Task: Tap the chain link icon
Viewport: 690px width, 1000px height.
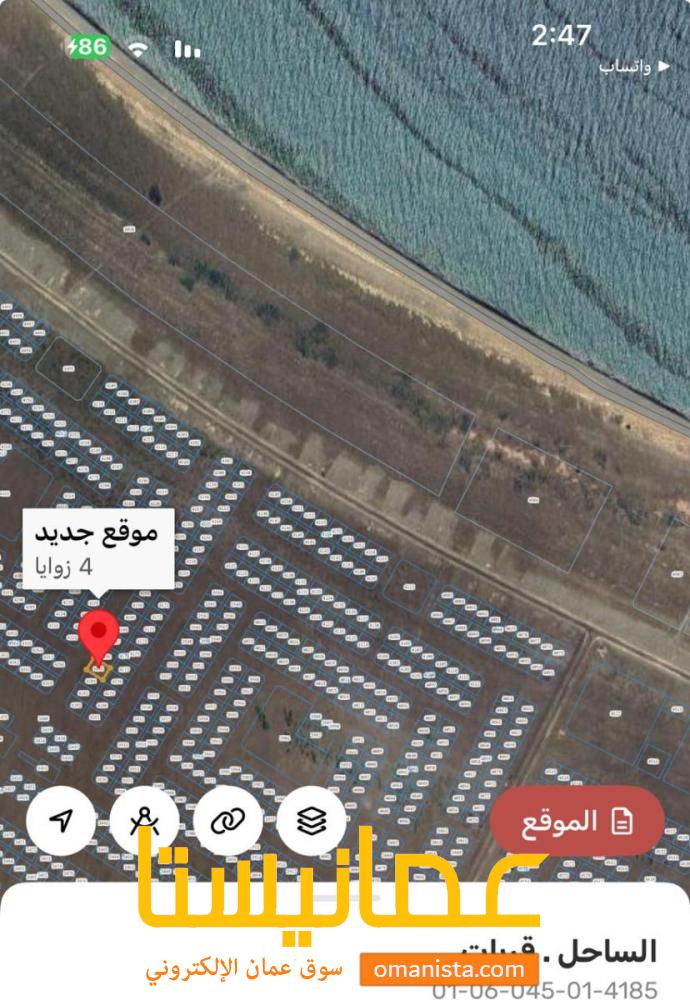Action: (x=228, y=822)
